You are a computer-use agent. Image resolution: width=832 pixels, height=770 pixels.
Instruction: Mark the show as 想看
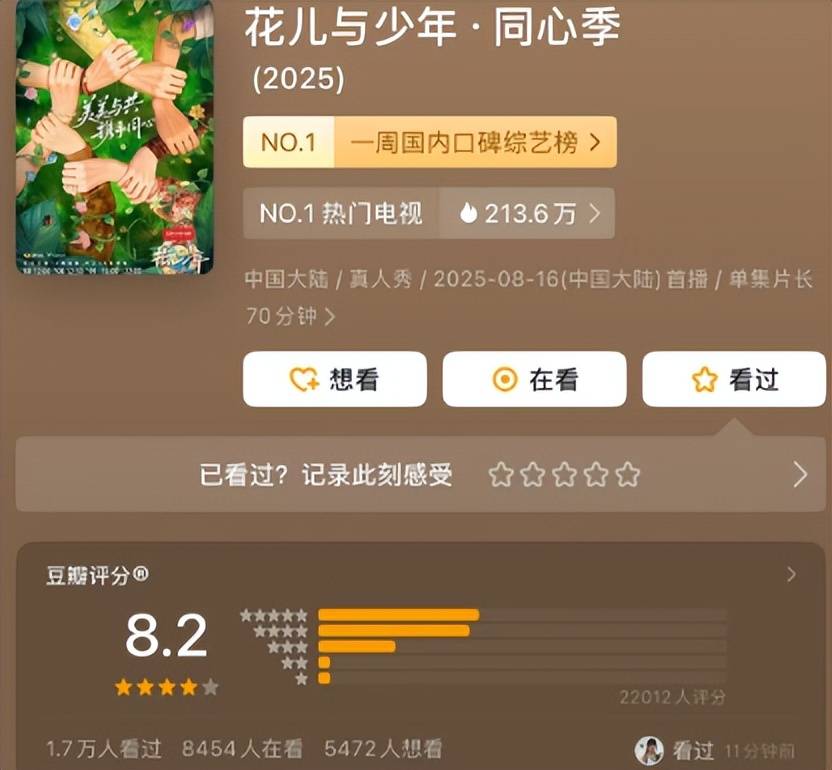[334, 380]
